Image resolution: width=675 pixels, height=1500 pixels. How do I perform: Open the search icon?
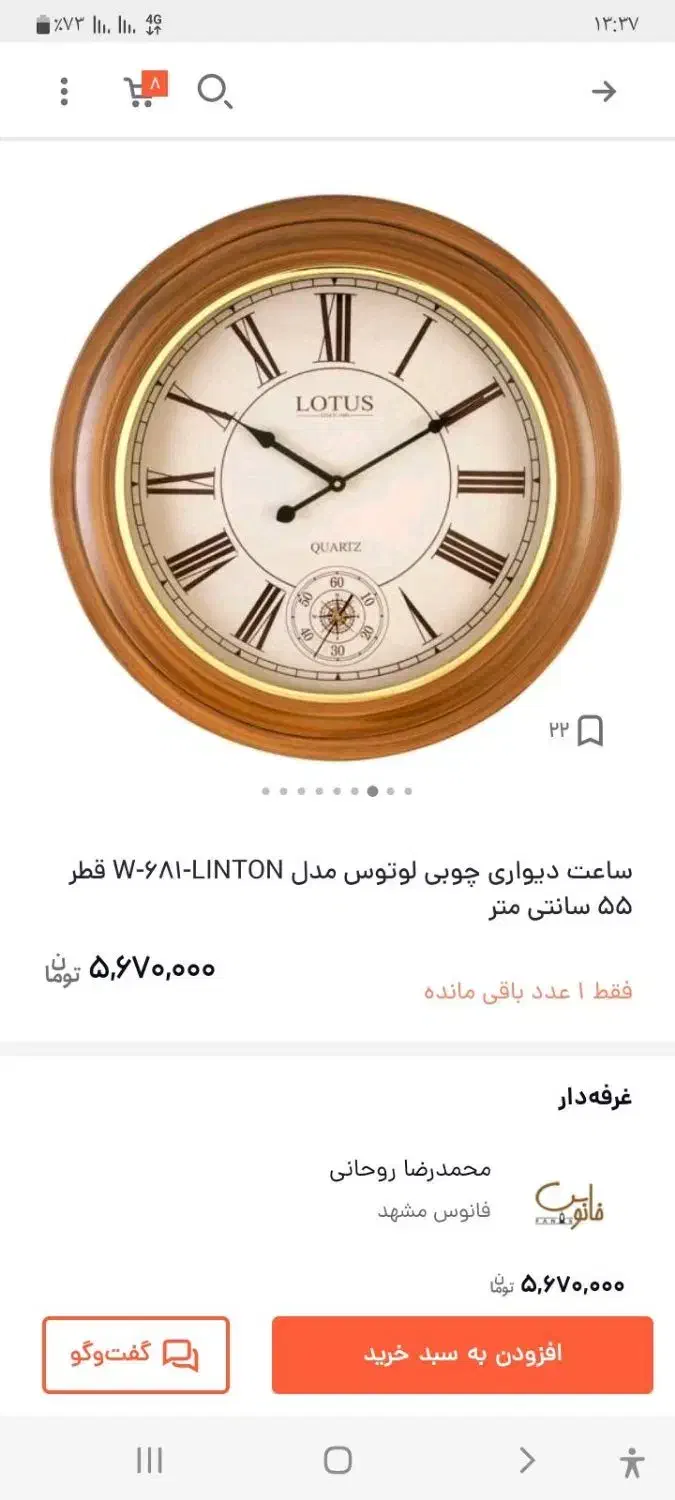coord(213,92)
